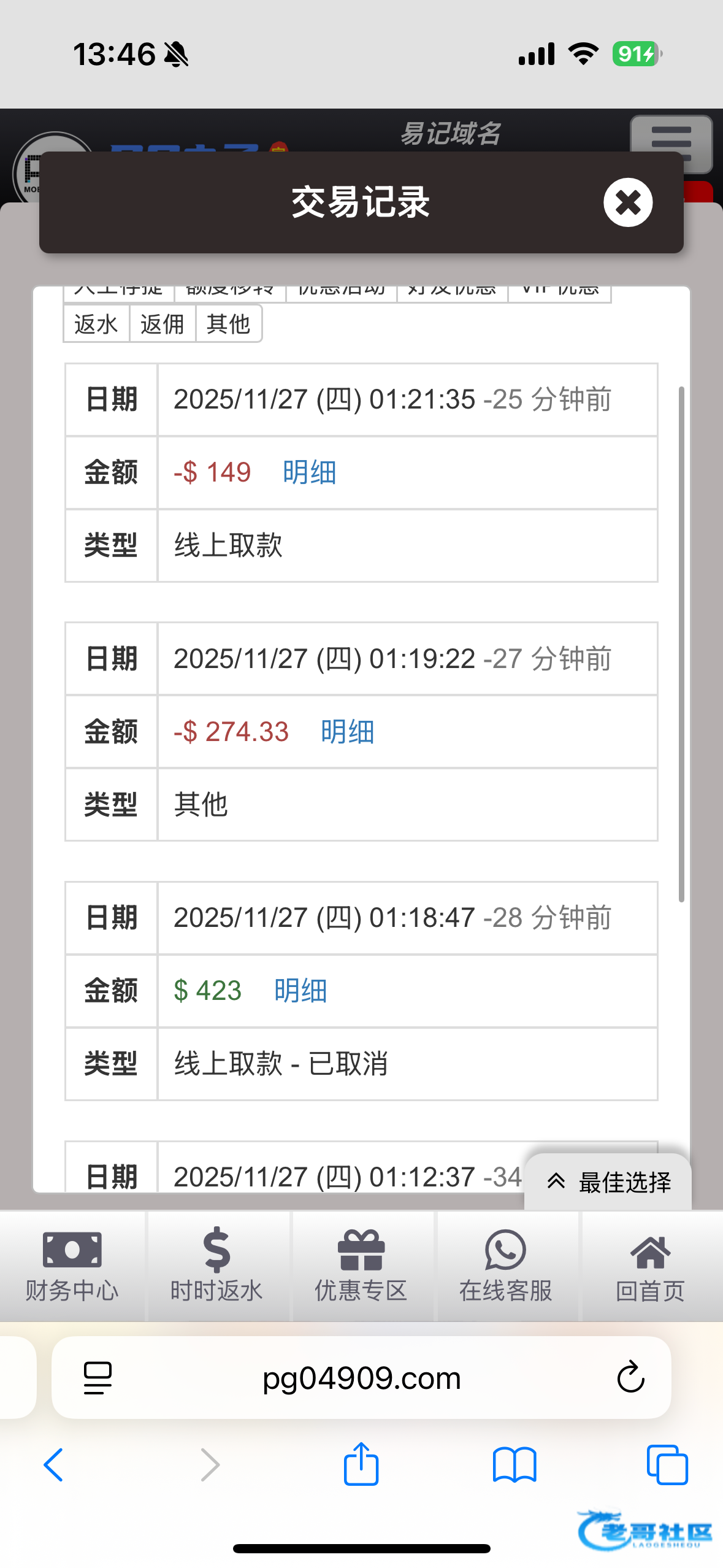Show open browser tabs
Screen dimensions: 723x1568
point(667,1465)
